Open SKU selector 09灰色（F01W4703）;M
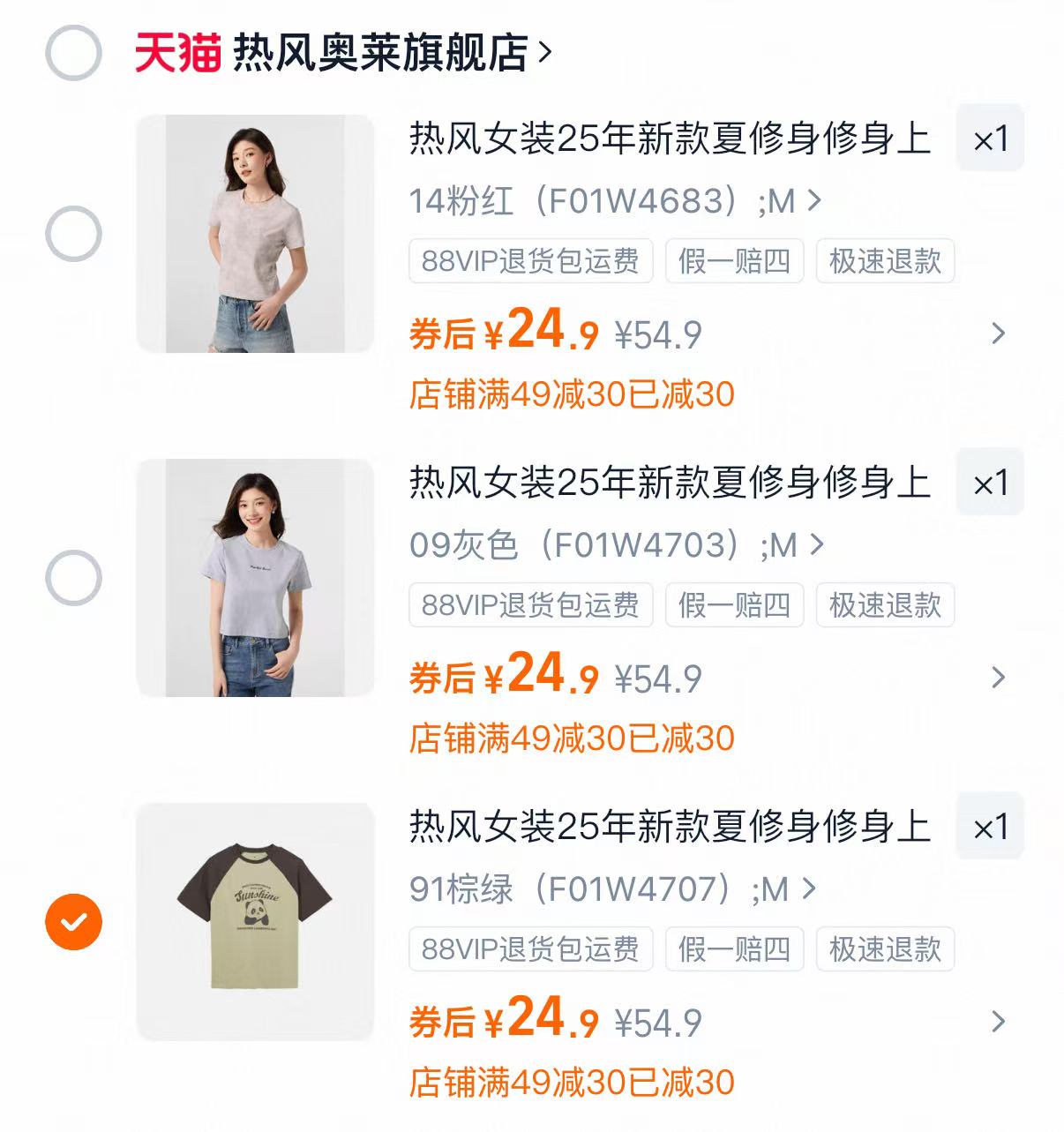Image resolution: width=1064 pixels, height=1132 pixels. pyautogui.click(x=613, y=546)
